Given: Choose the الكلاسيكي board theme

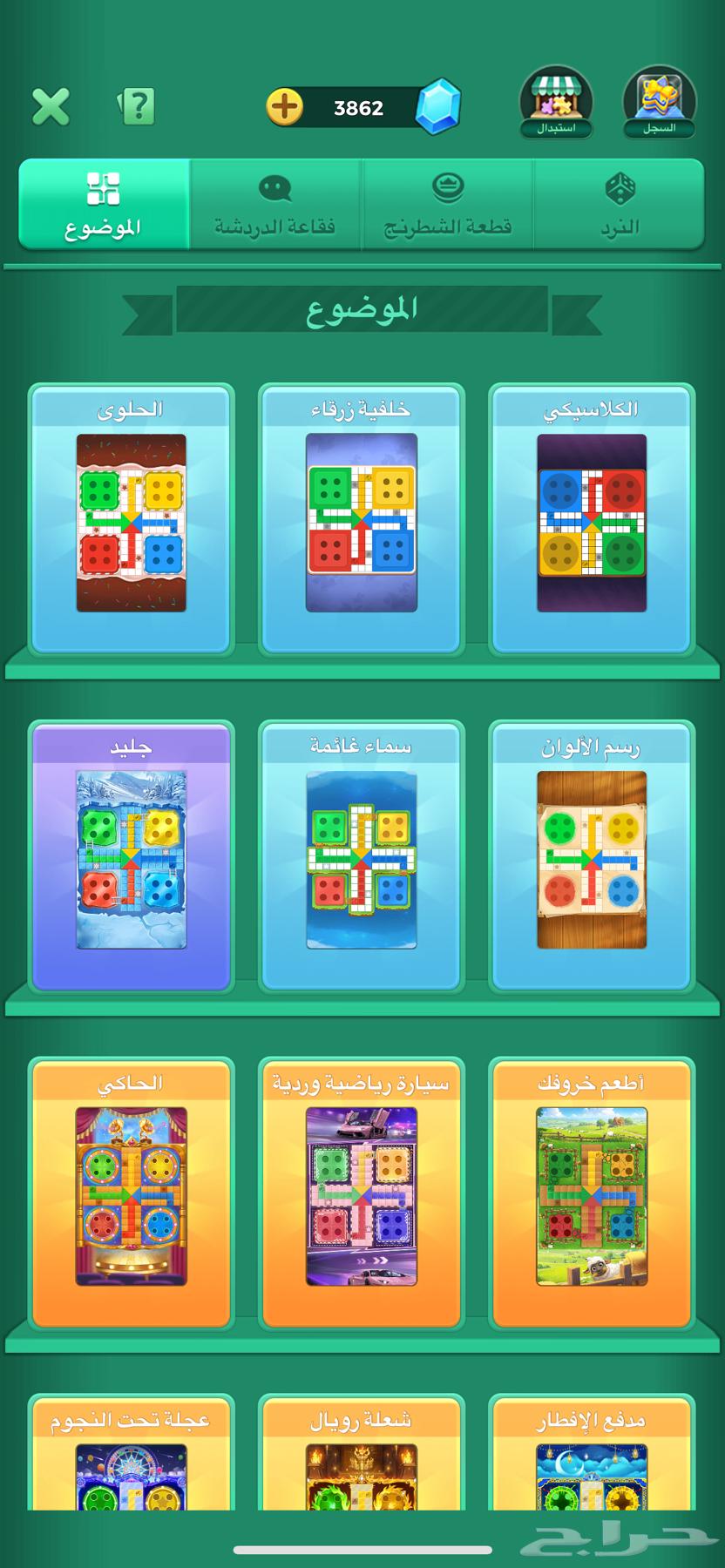Looking at the screenshot, I should point(592,521).
